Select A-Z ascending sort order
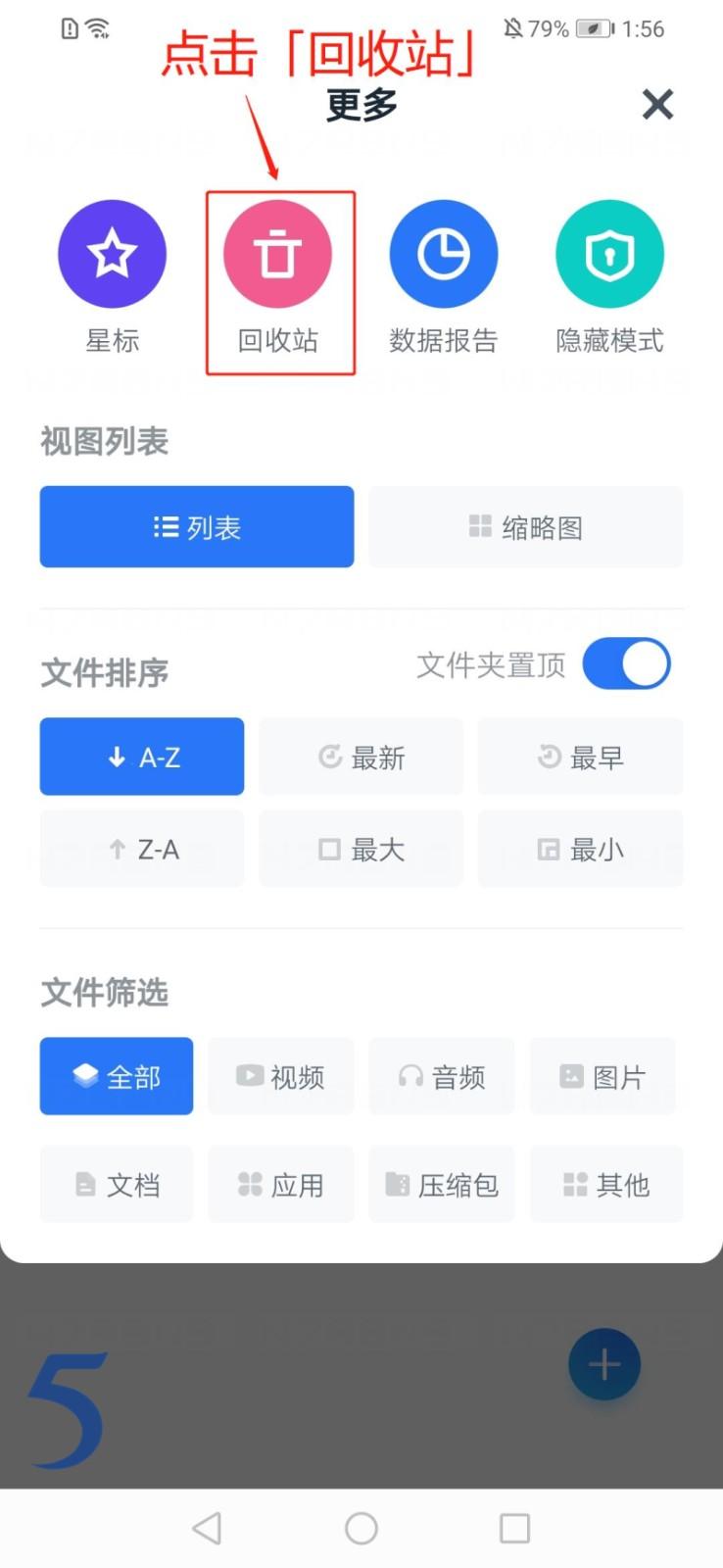The width and height of the screenshot is (723, 1568). coord(141,757)
